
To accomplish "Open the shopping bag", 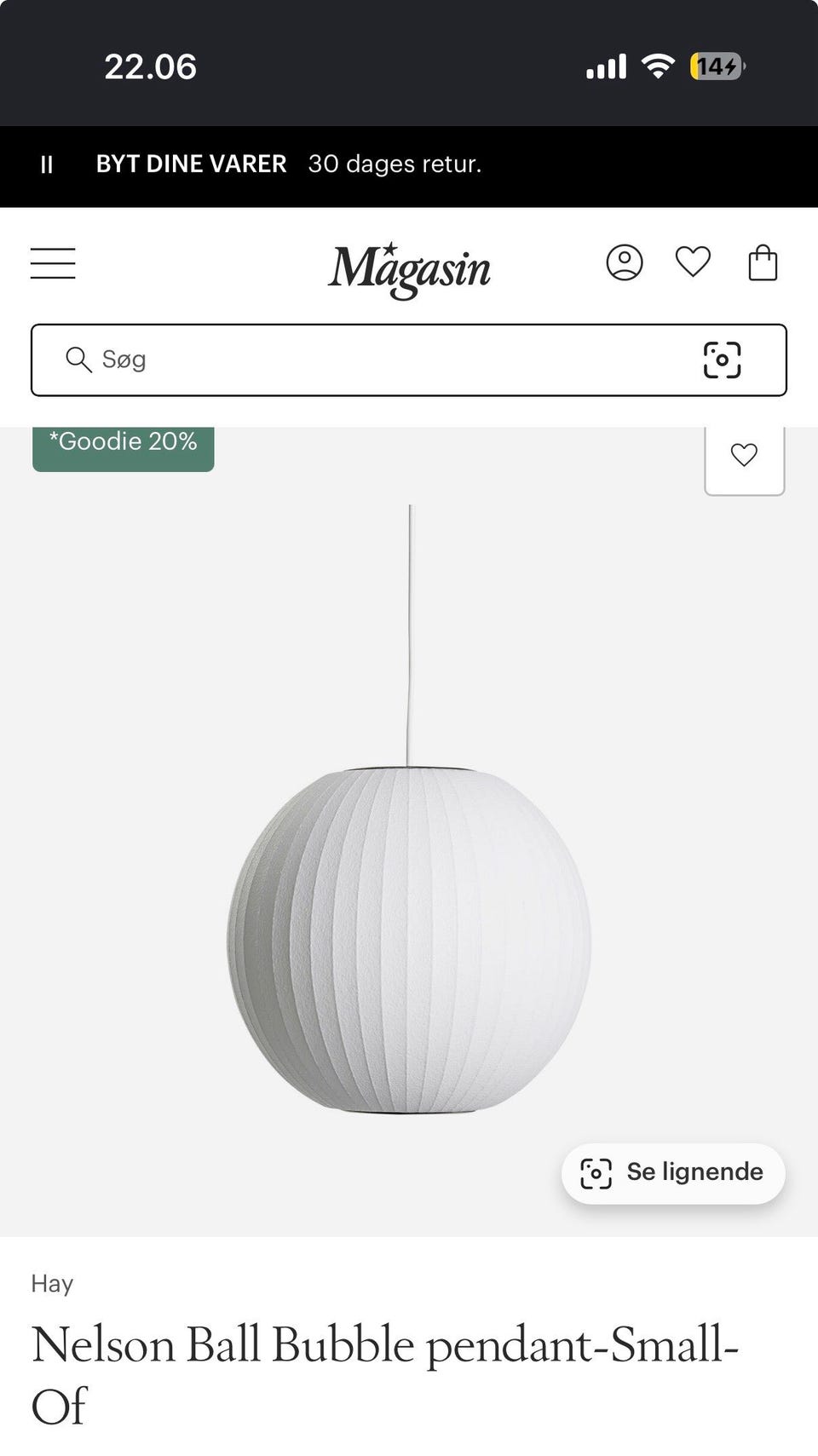I will (763, 262).
